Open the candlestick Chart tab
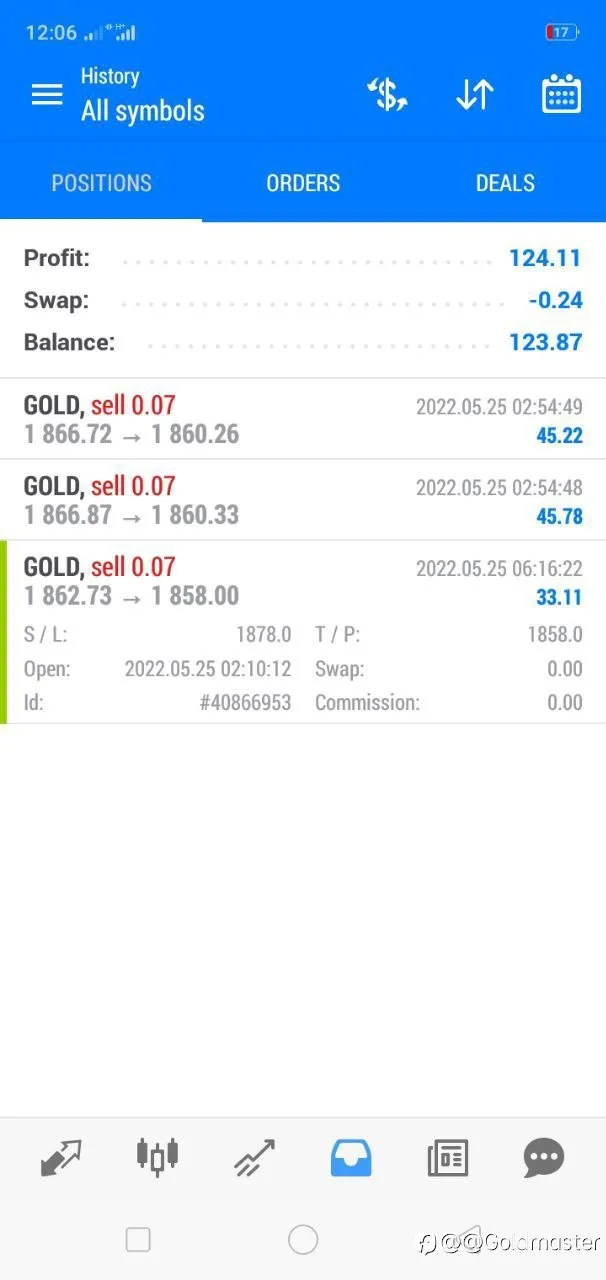The width and height of the screenshot is (606, 1280). [157, 1156]
